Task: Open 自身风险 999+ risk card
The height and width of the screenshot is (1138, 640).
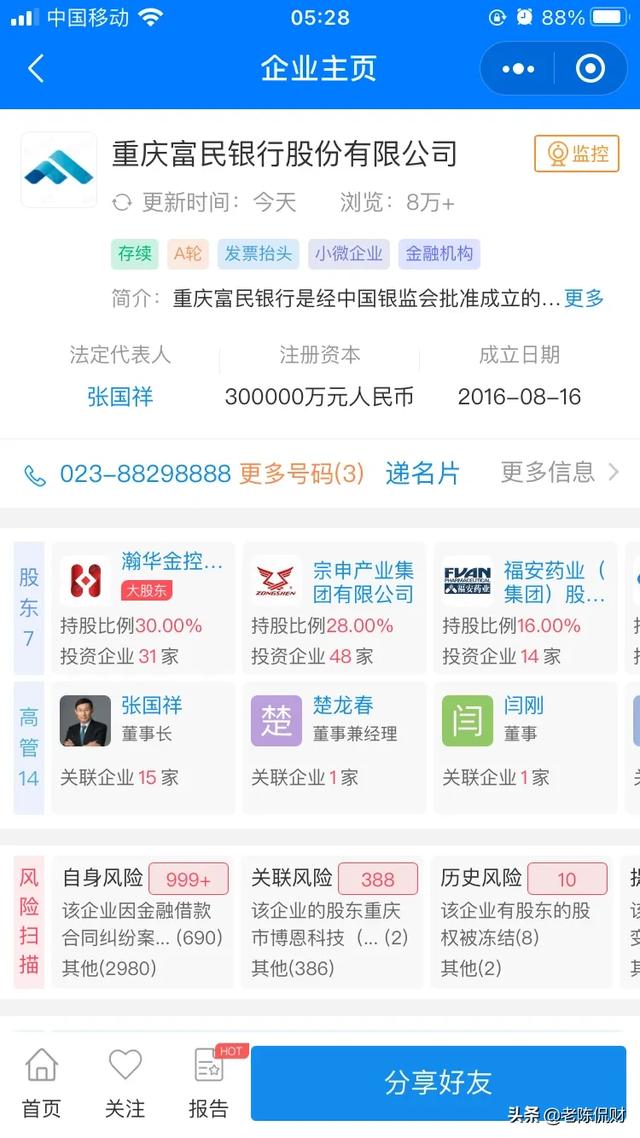Action: pos(143,922)
